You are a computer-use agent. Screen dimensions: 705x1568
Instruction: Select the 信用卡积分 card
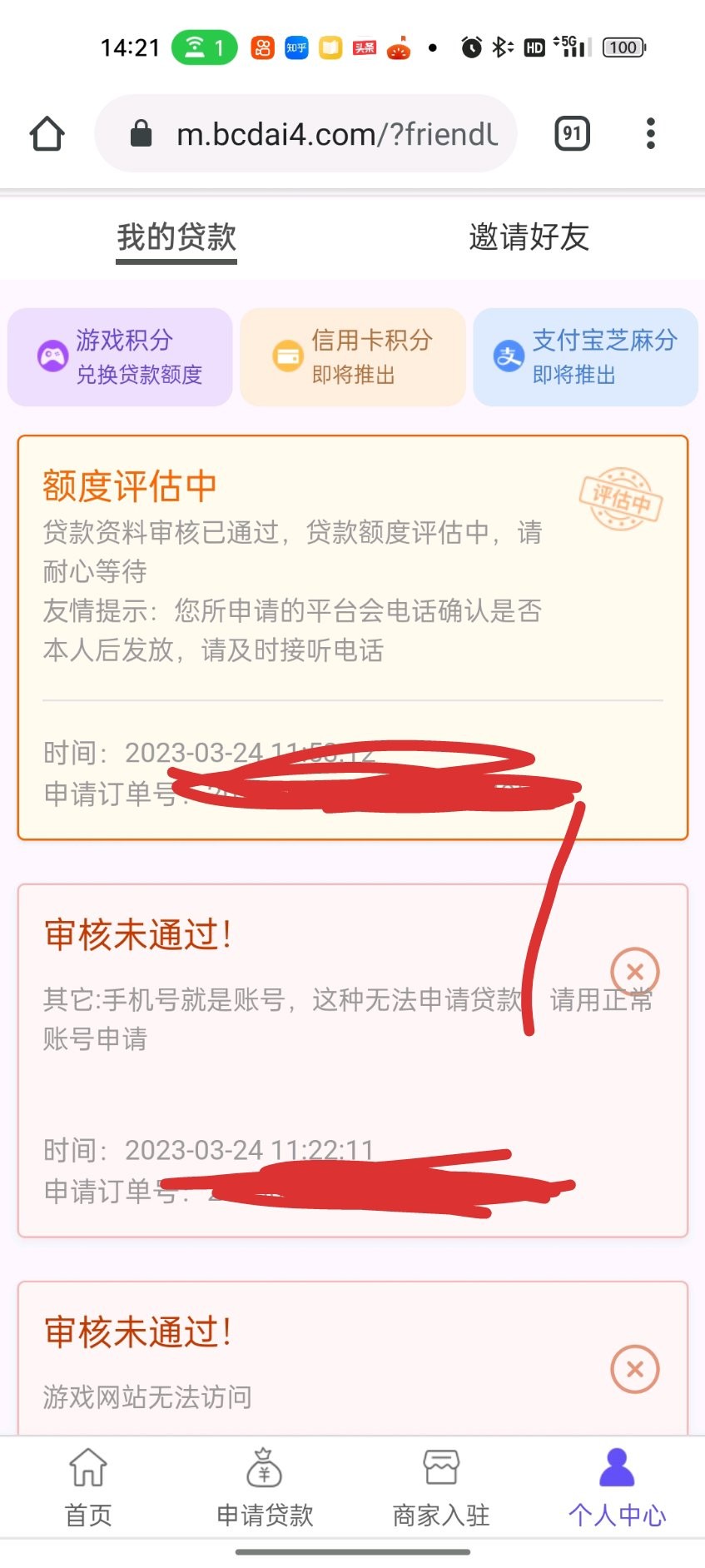coord(352,357)
